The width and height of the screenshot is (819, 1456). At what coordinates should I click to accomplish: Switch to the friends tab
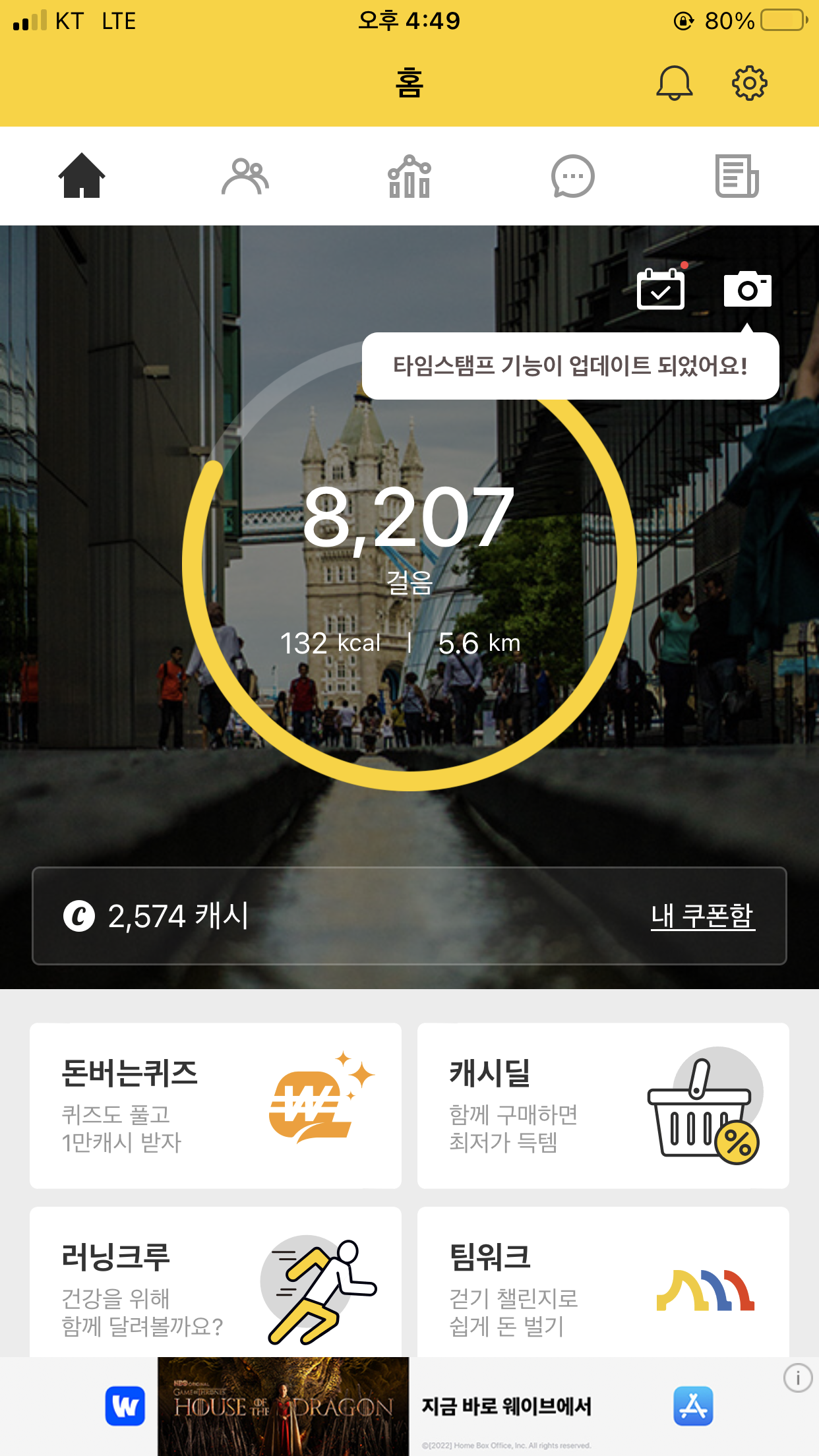(x=245, y=176)
